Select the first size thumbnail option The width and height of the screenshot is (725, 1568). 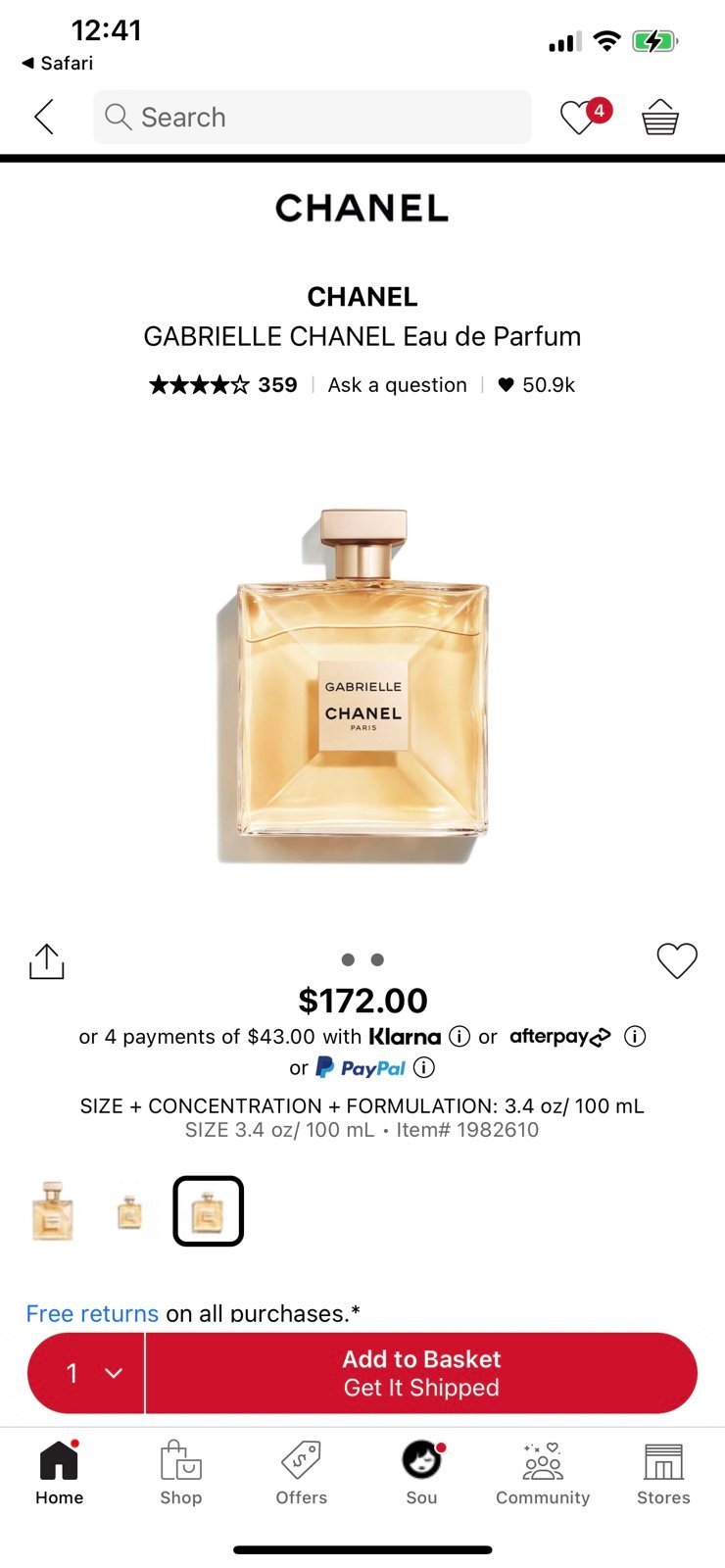[x=53, y=1211]
